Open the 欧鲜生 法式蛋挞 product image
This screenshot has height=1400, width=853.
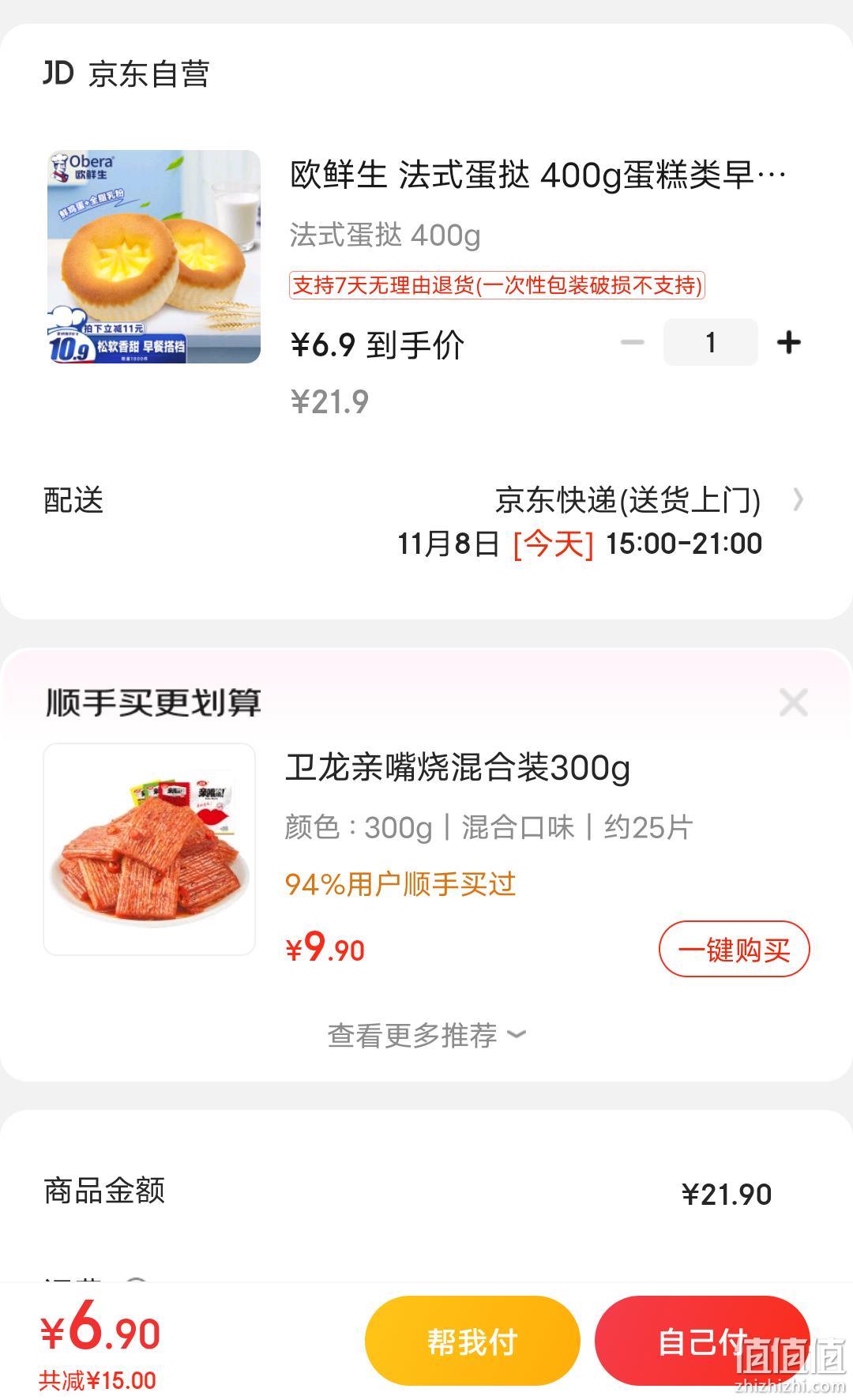pyautogui.click(x=154, y=257)
